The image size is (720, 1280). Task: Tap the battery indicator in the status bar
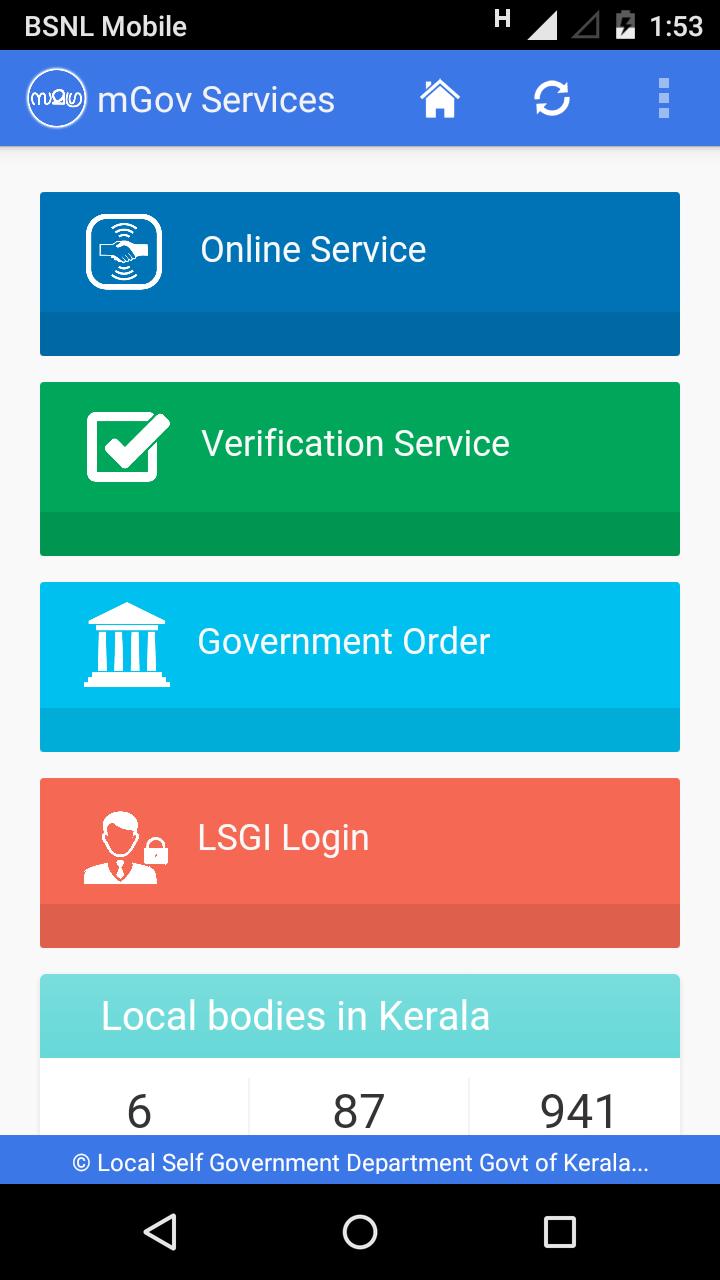click(x=626, y=26)
